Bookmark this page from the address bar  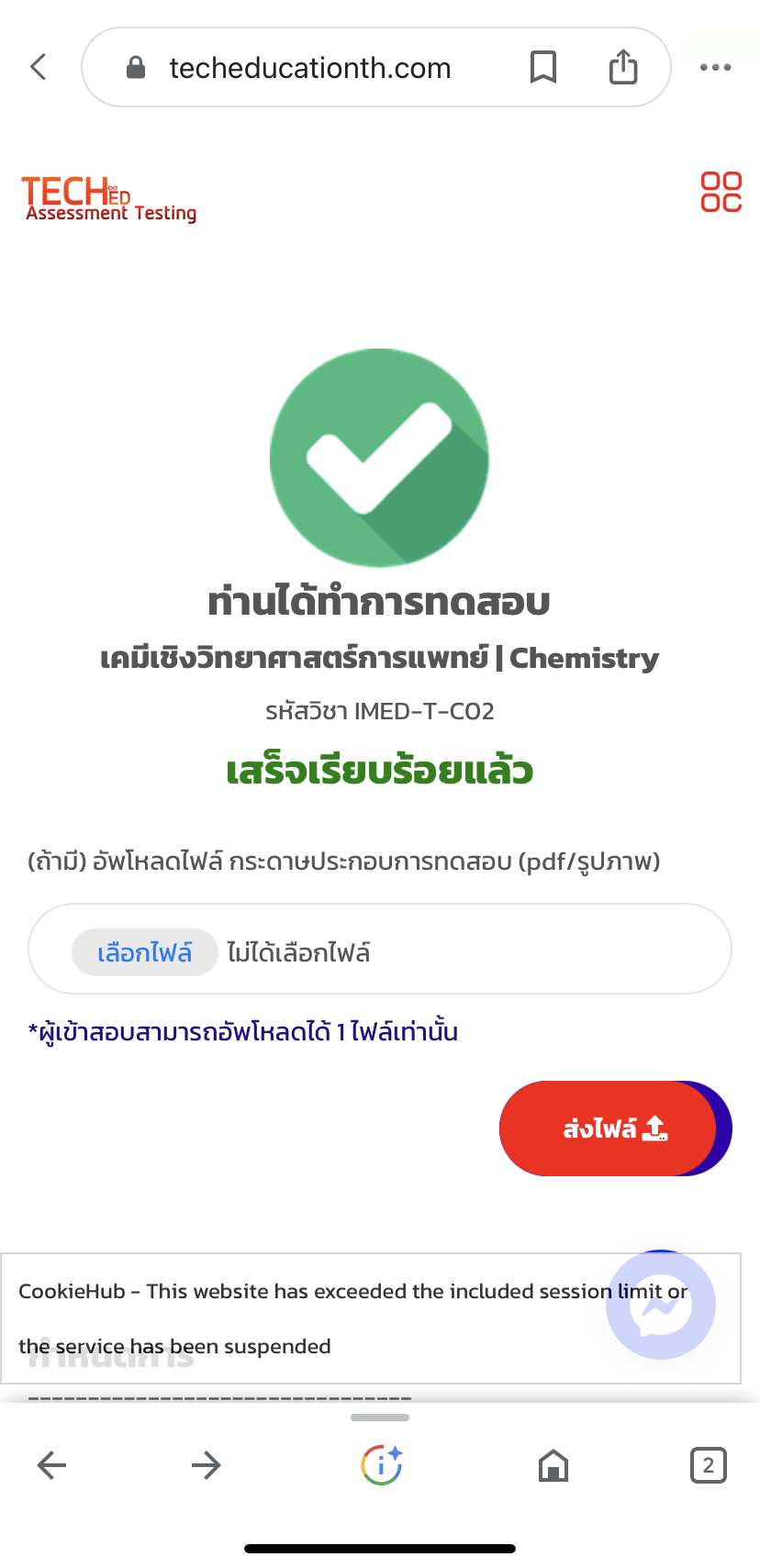coord(543,67)
